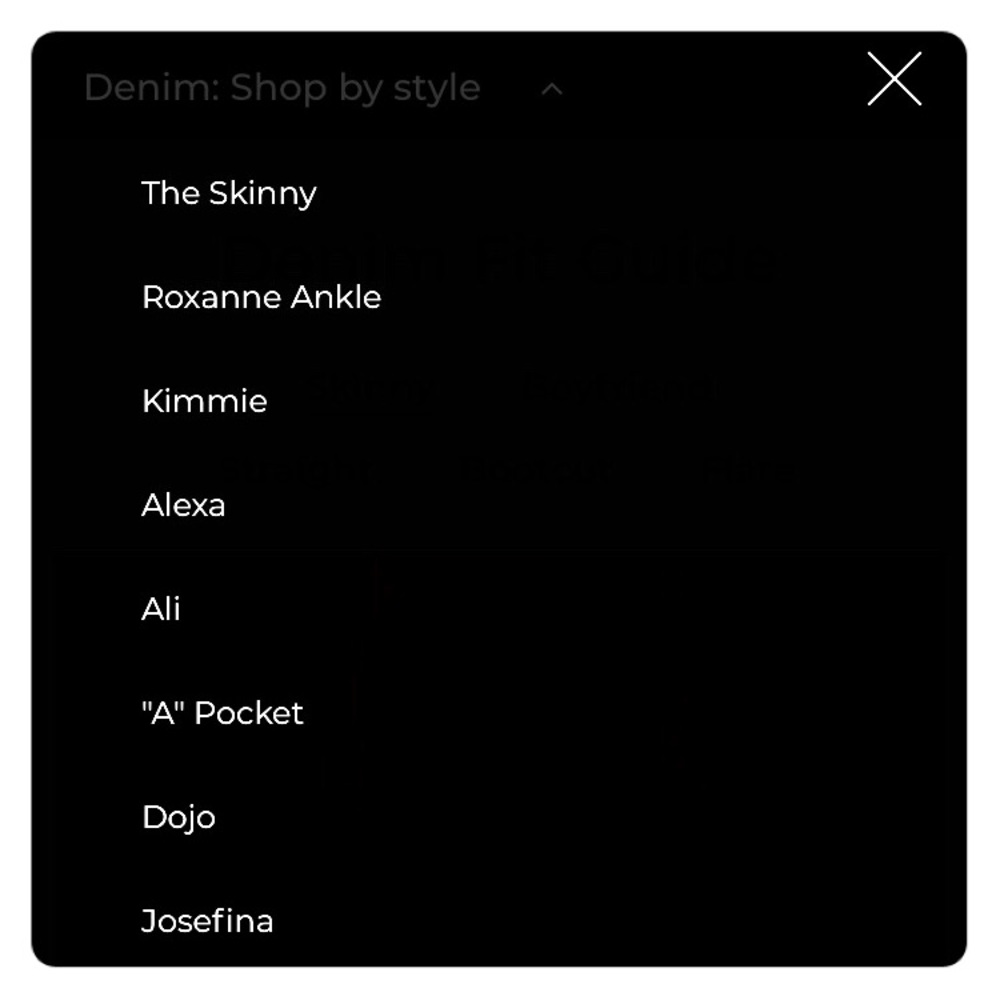Tap the Josefina style option
The image size is (1000, 1000).
pyautogui.click(x=207, y=921)
